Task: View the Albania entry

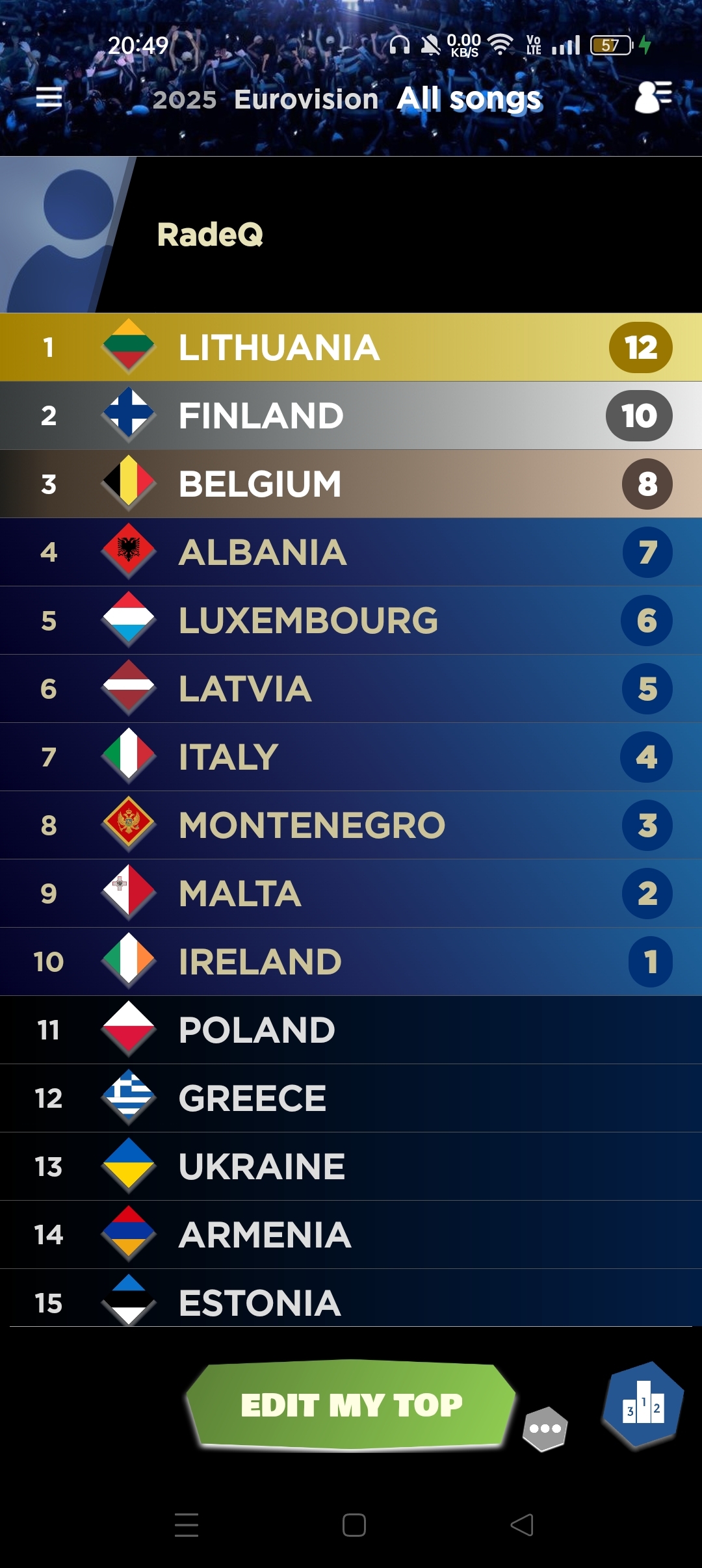Action: (x=351, y=552)
